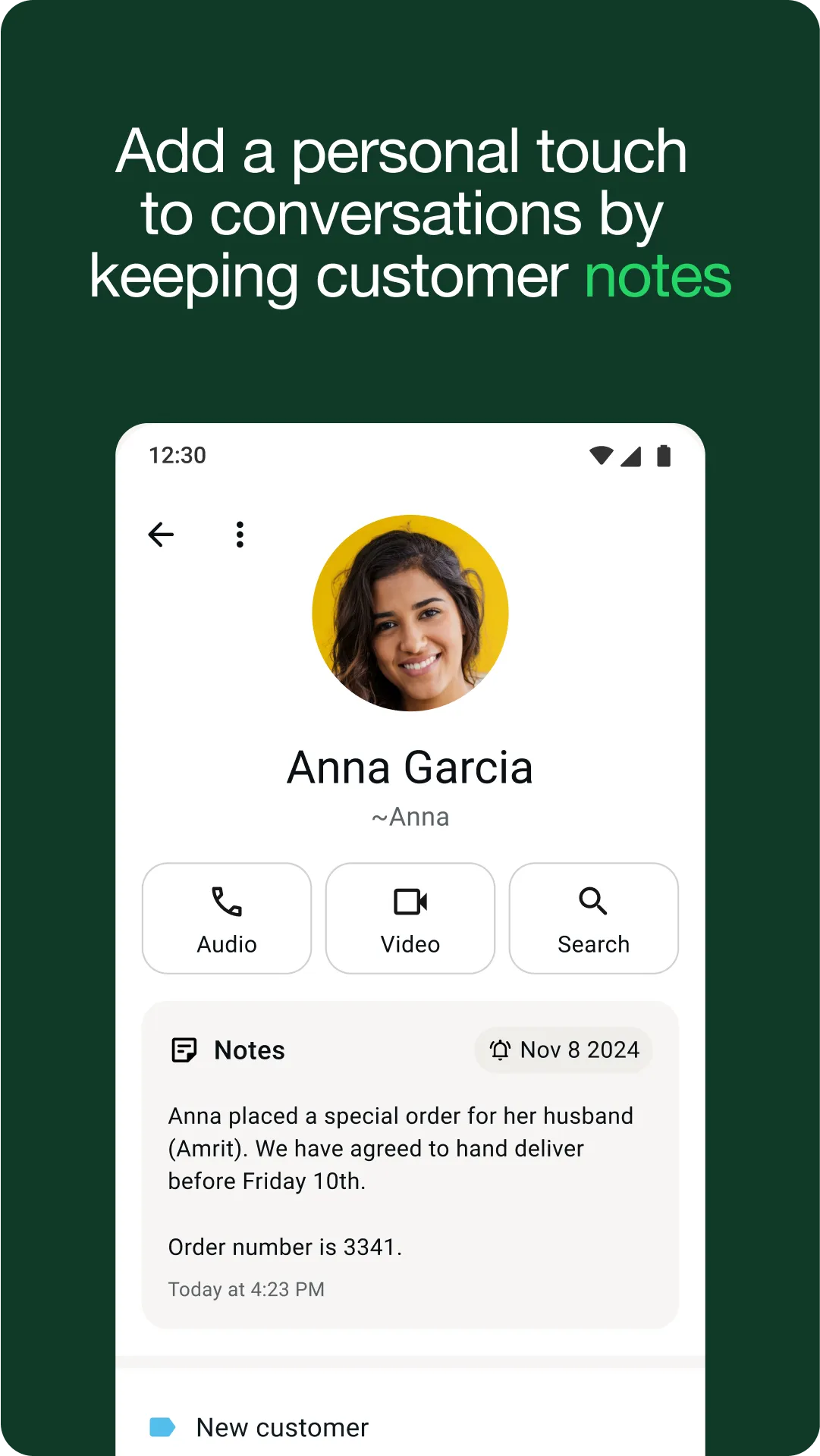This screenshot has width=820, height=1456.
Task: Tap the ~Anna nickname text
Action: click(410, 817)
